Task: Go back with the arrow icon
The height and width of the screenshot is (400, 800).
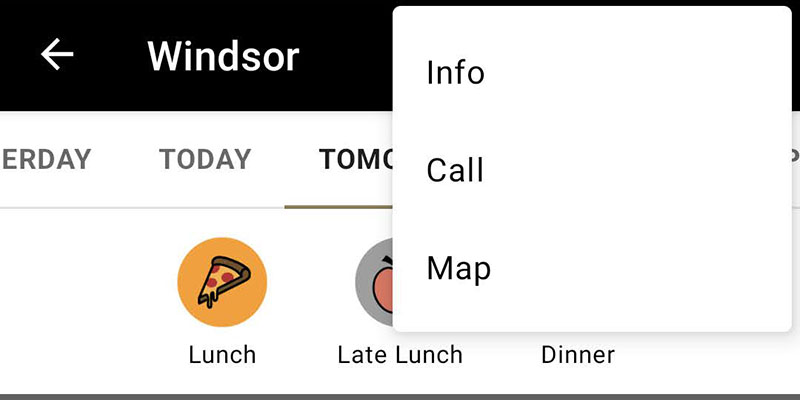Action: tap(57, 55)
